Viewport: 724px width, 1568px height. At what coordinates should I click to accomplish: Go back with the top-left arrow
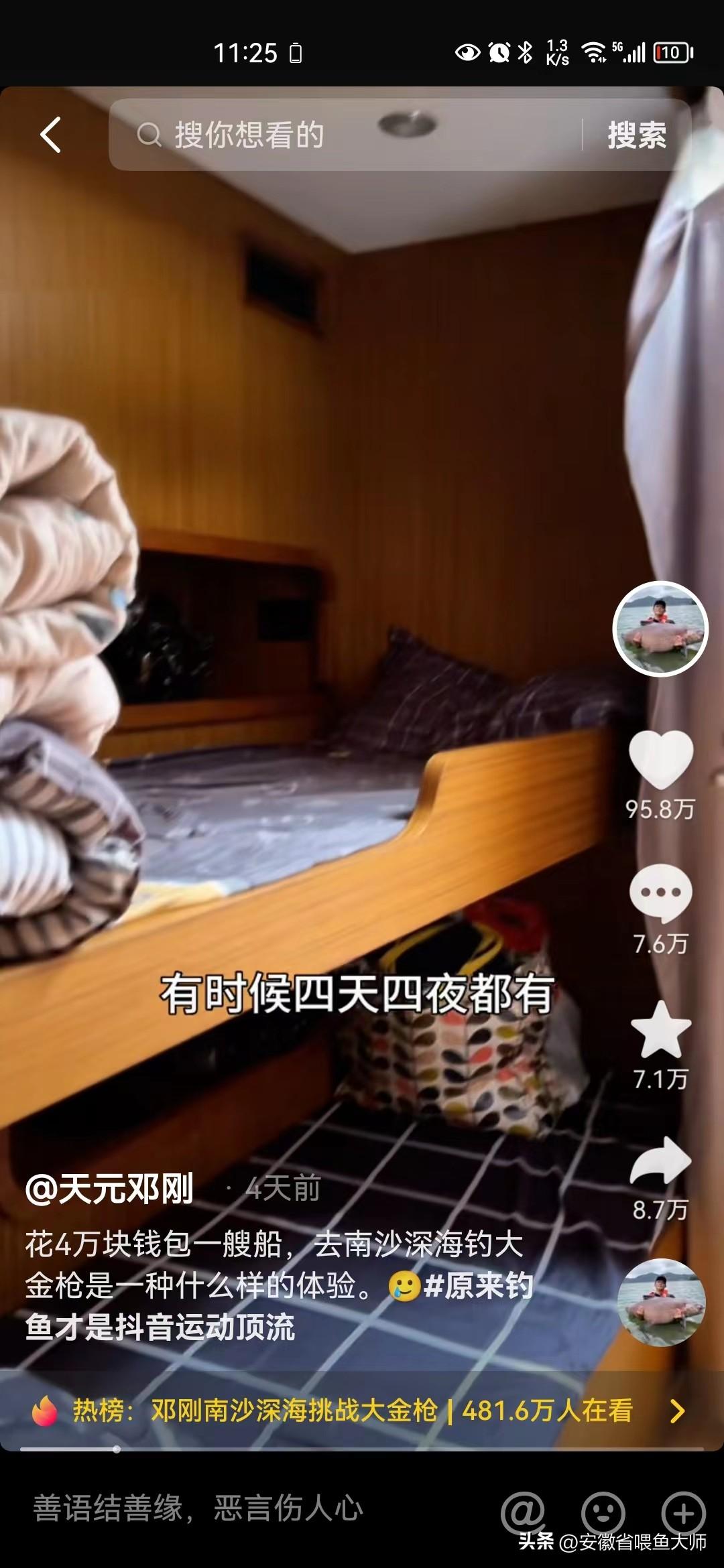pyautogui.click(x=51, y=135)
